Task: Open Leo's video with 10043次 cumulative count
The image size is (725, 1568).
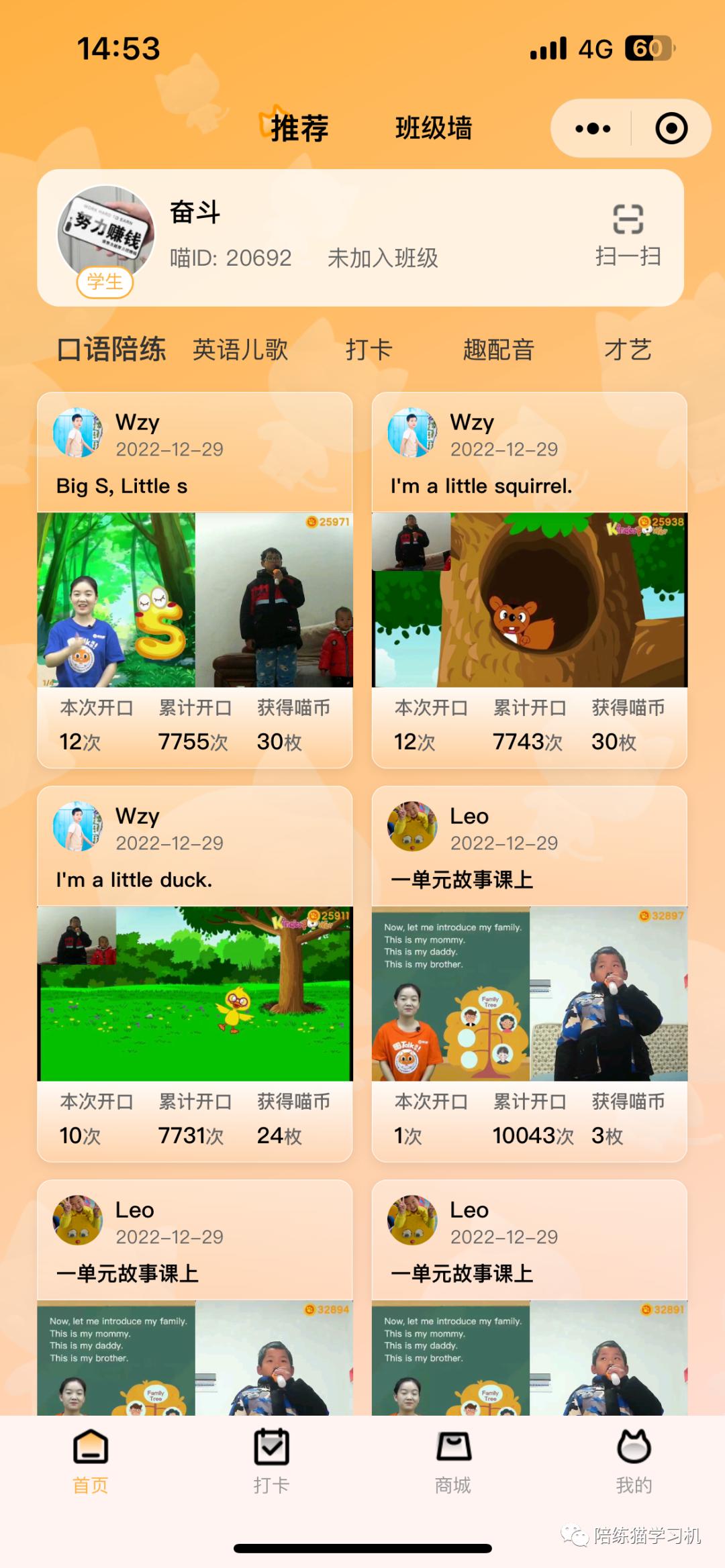Action: pyautogui.click(x=529, y=994)
